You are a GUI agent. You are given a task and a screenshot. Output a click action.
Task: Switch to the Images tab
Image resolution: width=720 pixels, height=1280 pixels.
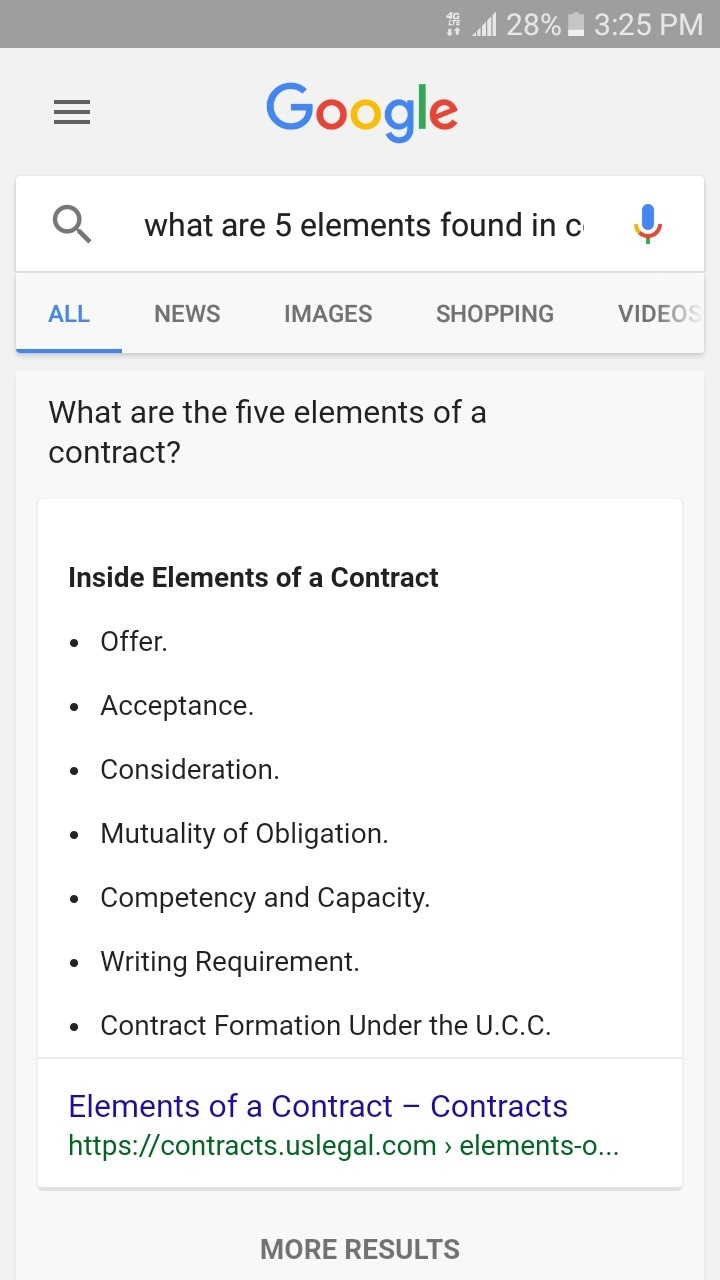[328, 313]
